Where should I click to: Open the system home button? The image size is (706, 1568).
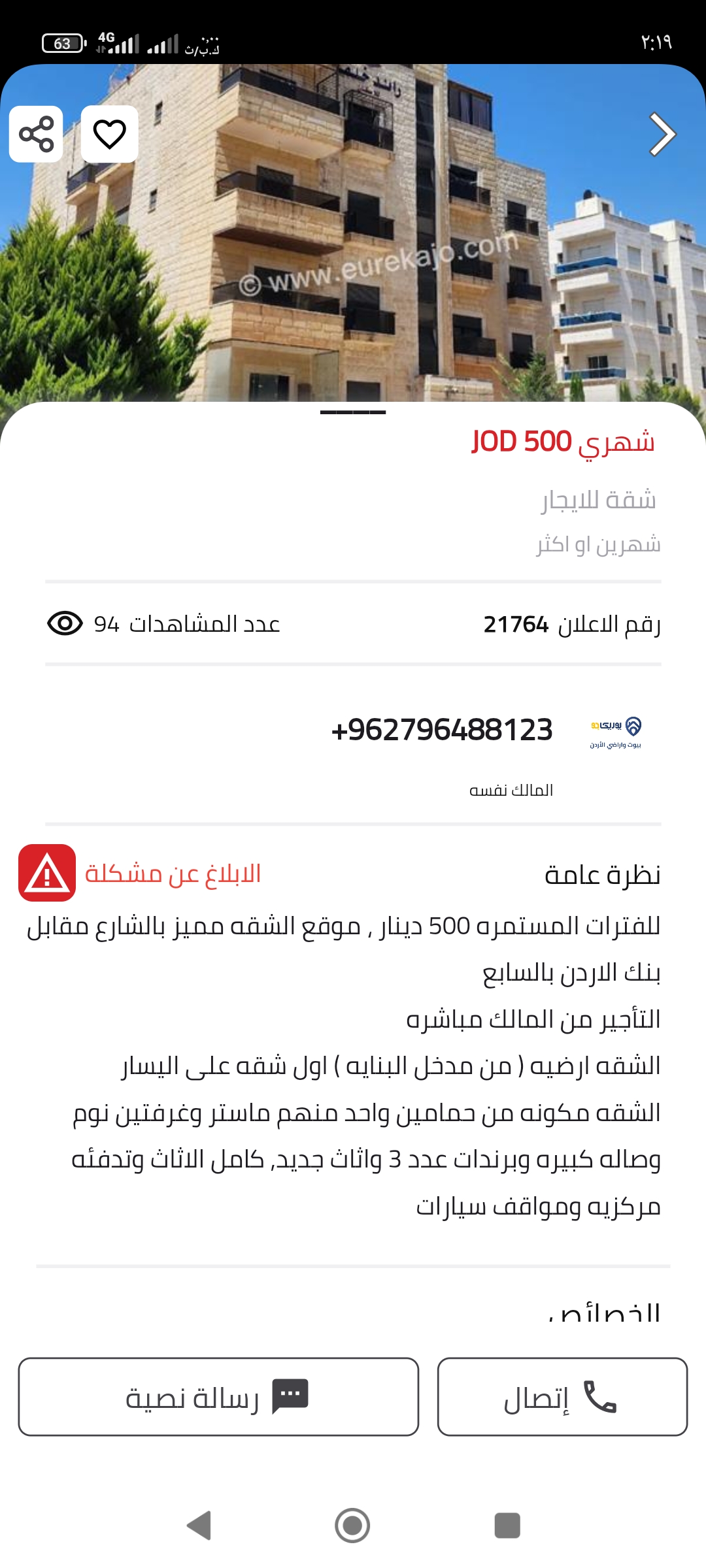click(352, 1526)
